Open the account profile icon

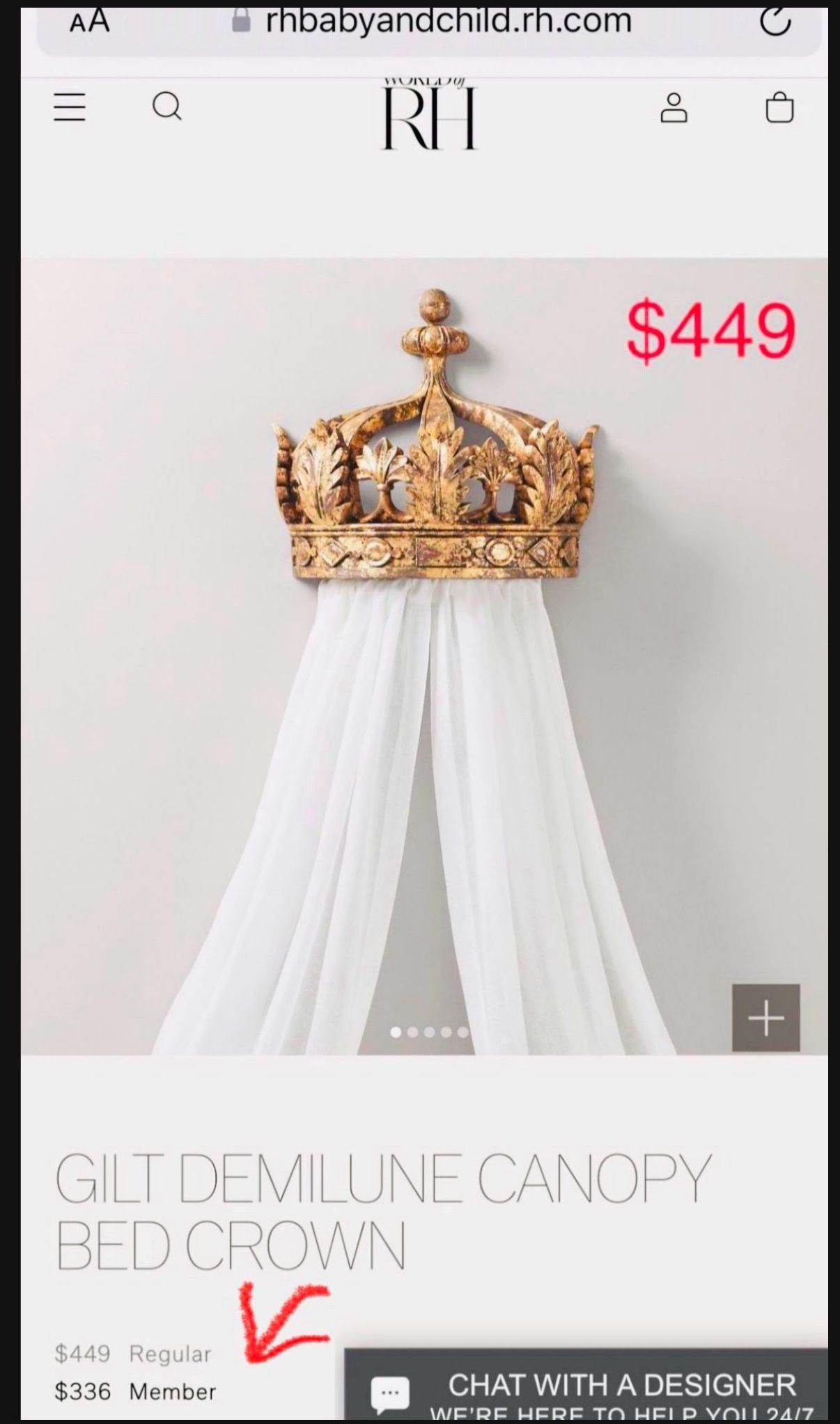[x=674, y=106]
